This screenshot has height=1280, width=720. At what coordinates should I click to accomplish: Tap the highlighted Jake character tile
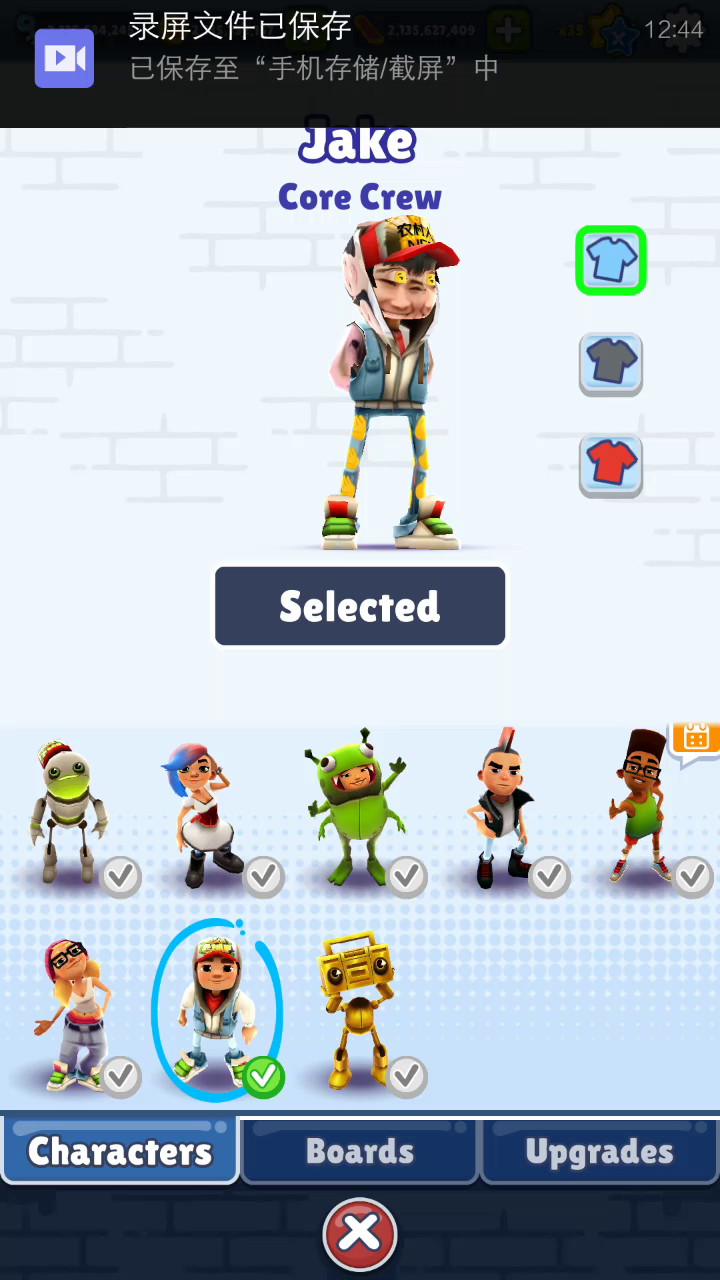pos(216,1012)
